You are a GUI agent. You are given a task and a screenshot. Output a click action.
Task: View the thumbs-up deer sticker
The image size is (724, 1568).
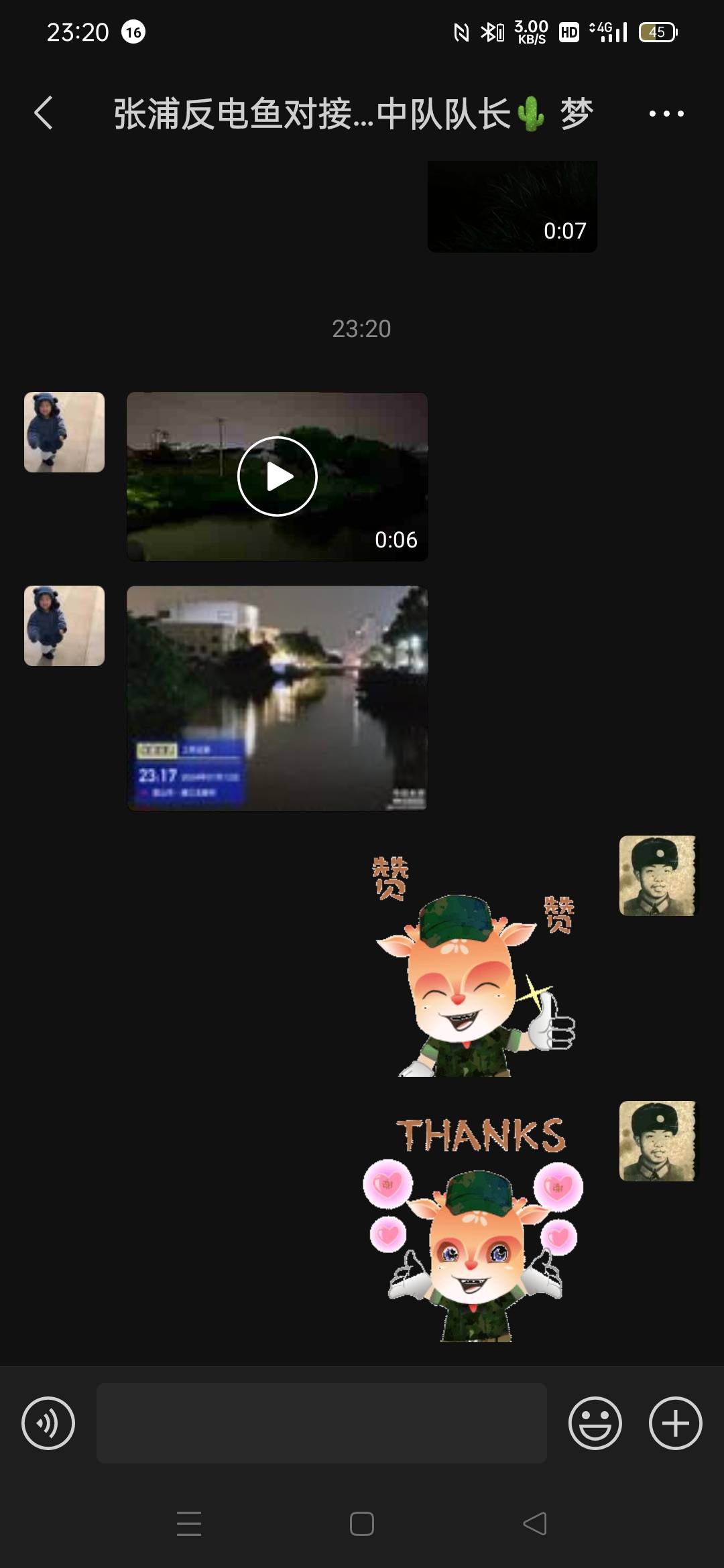475,965
